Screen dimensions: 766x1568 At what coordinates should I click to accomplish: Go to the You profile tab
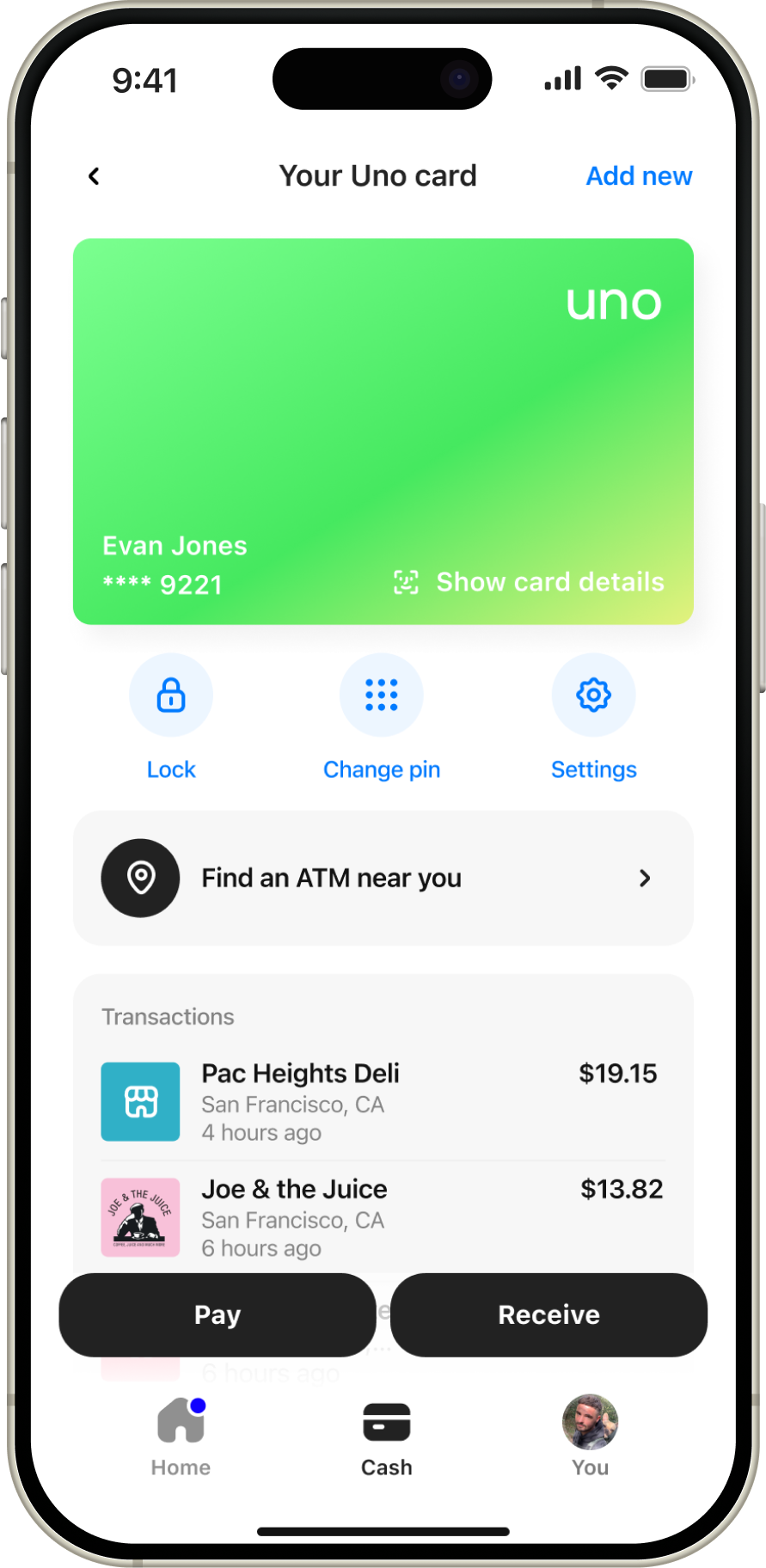(x=590, y=1436)
